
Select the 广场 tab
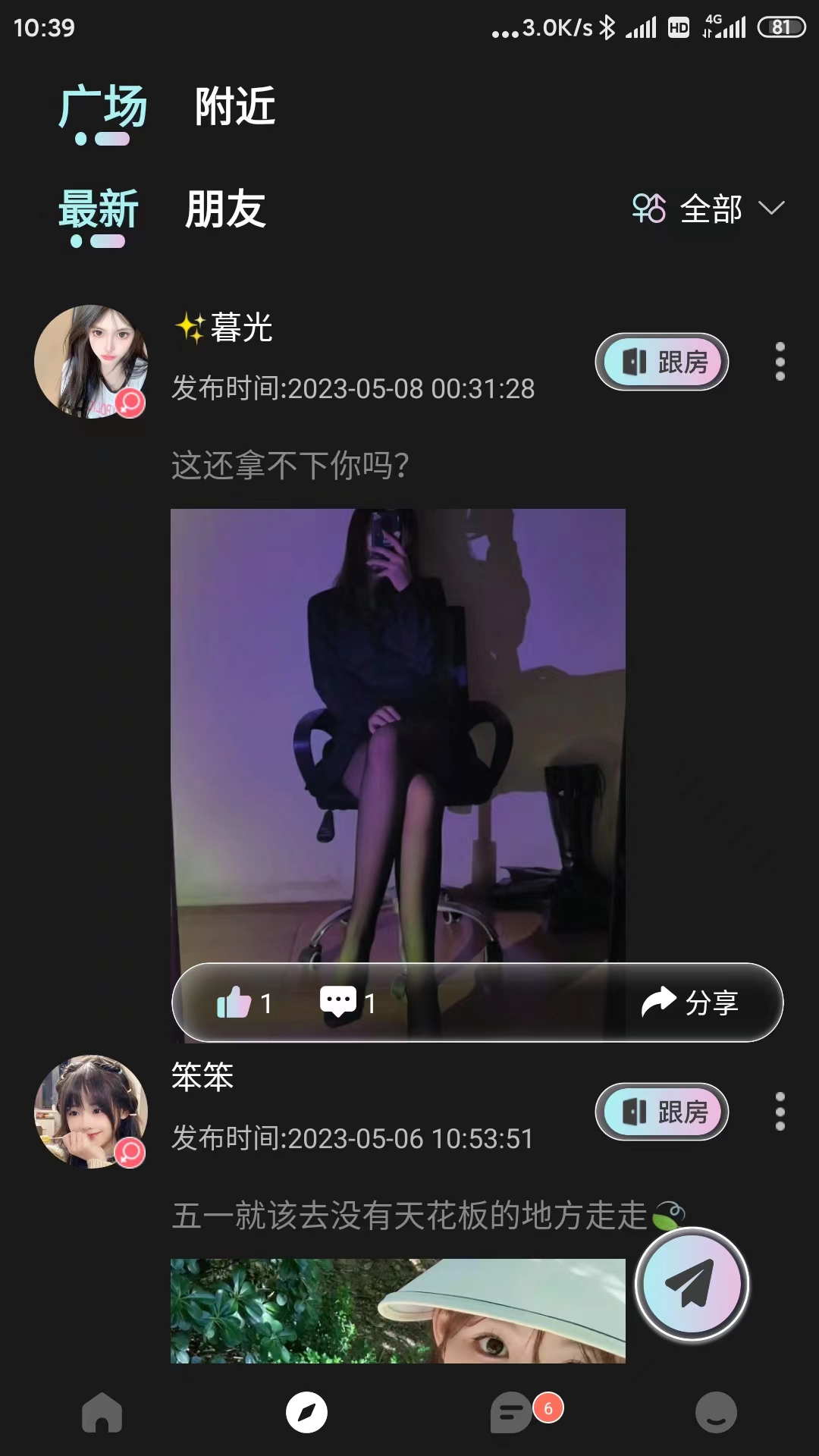coord(102,106)
